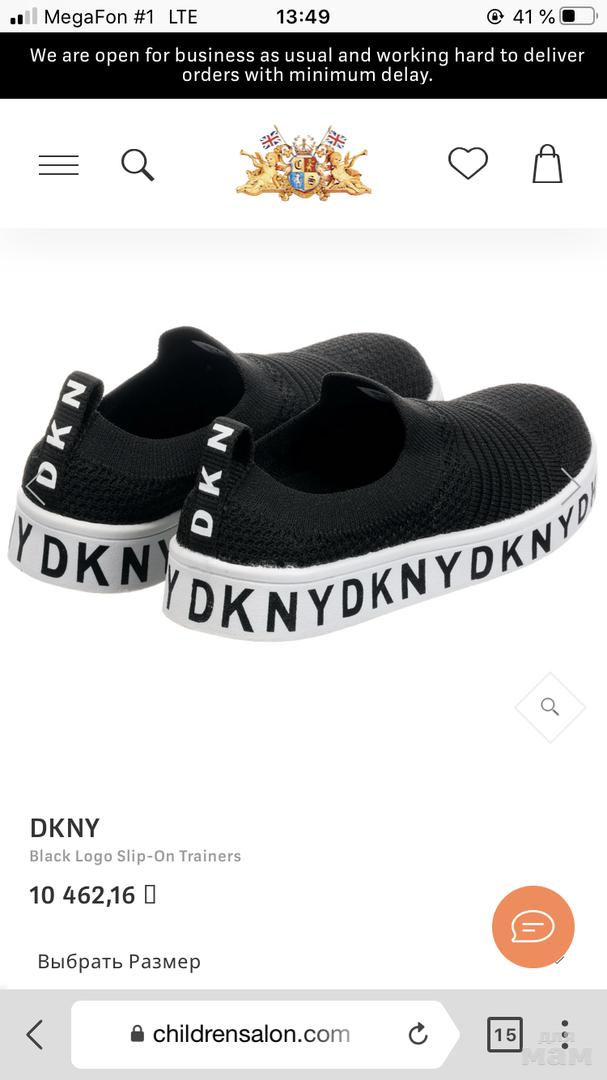Go back in the browser
Image resolution: width=607 pixels, height=1080 pixels.
coord(35,1034)
